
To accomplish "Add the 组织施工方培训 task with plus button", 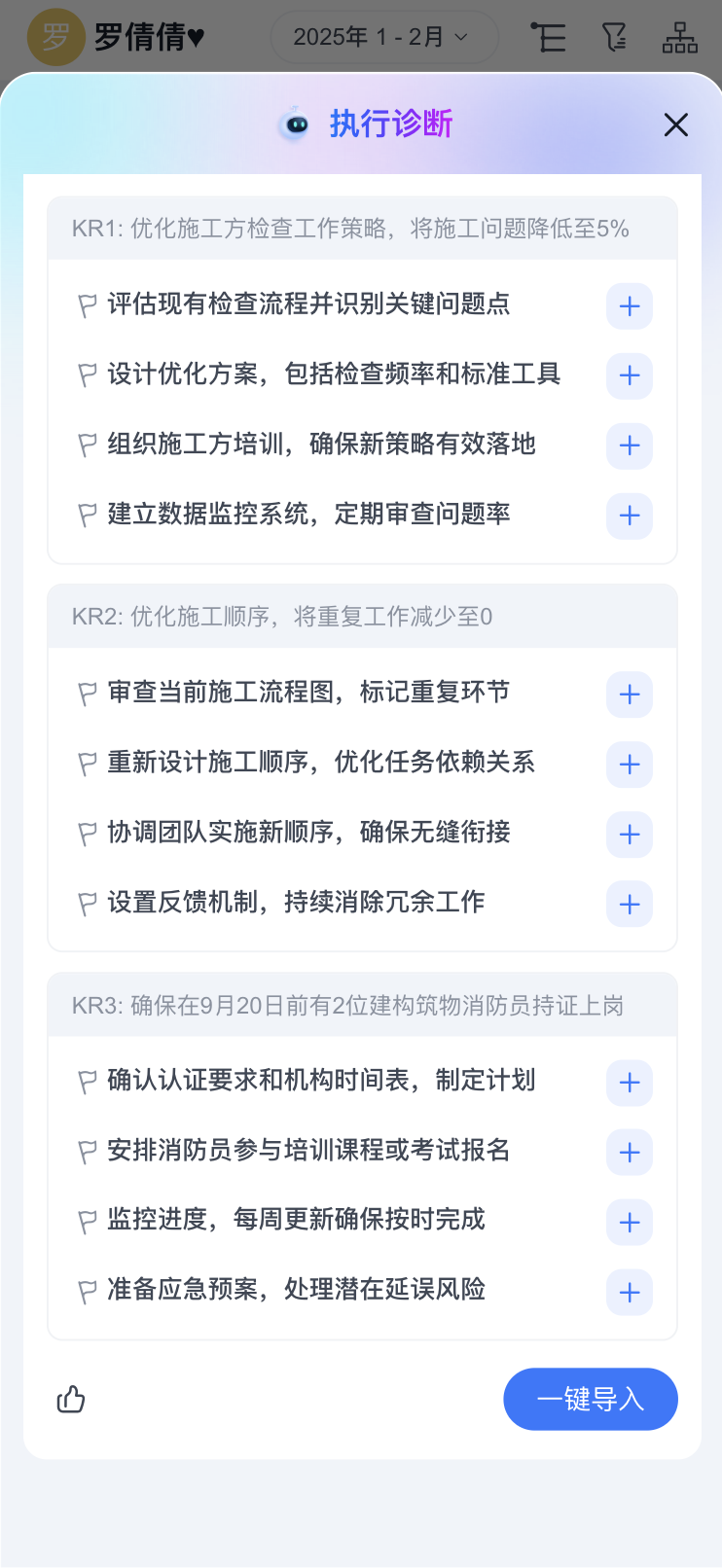I will [629, 446].
